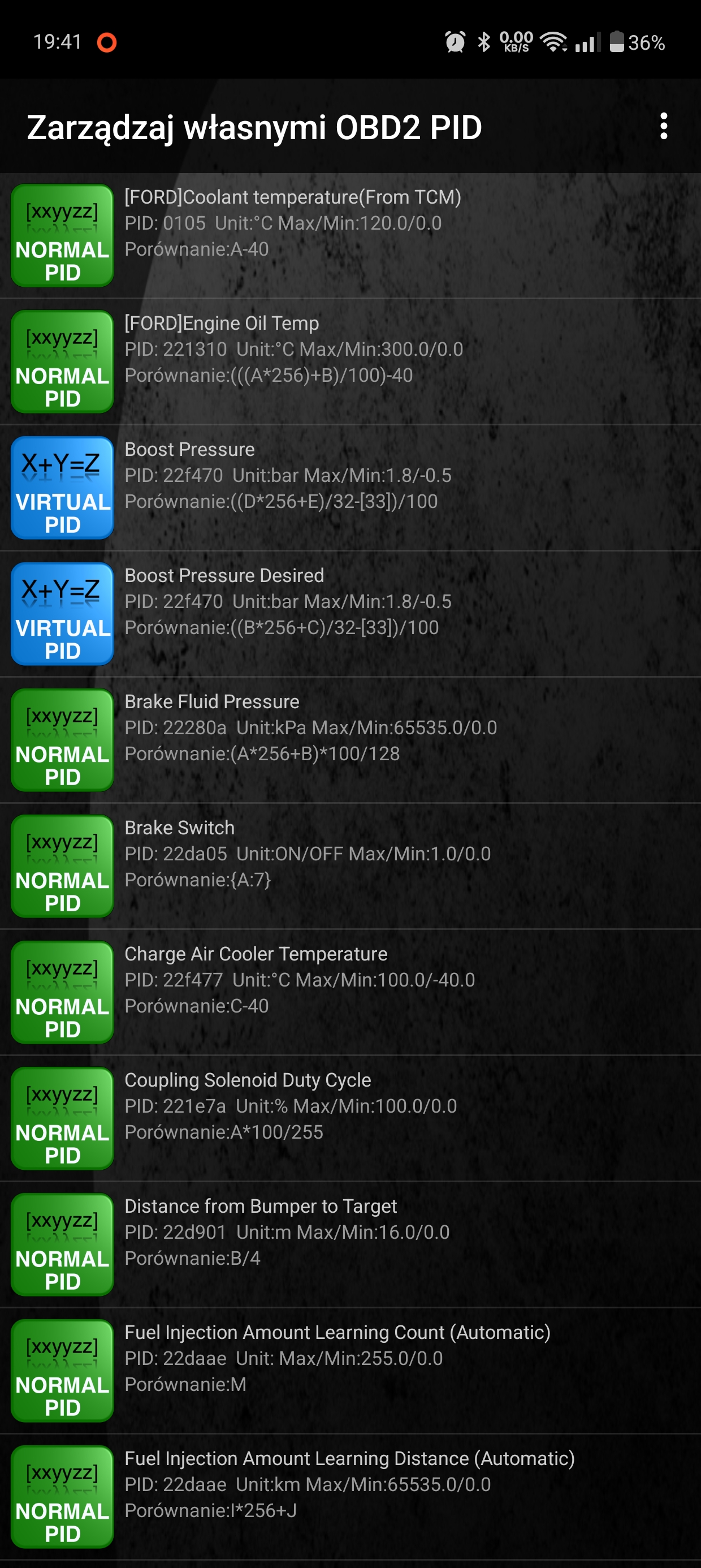The image size is (701, 1568).
Task: Tap the Boost Pressure Desired entry
Action: coord(350,614)
